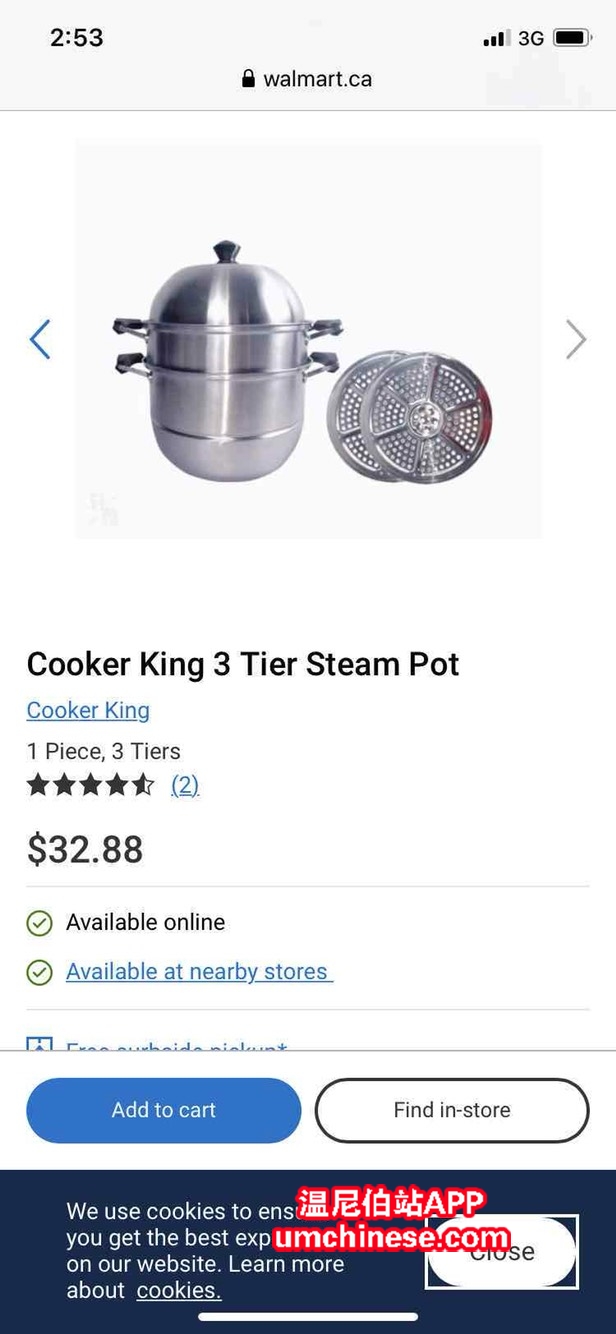Viewport: 616px width, 1334px height.
Task: Show the previous product image
Action: click(x=40, y=340)
